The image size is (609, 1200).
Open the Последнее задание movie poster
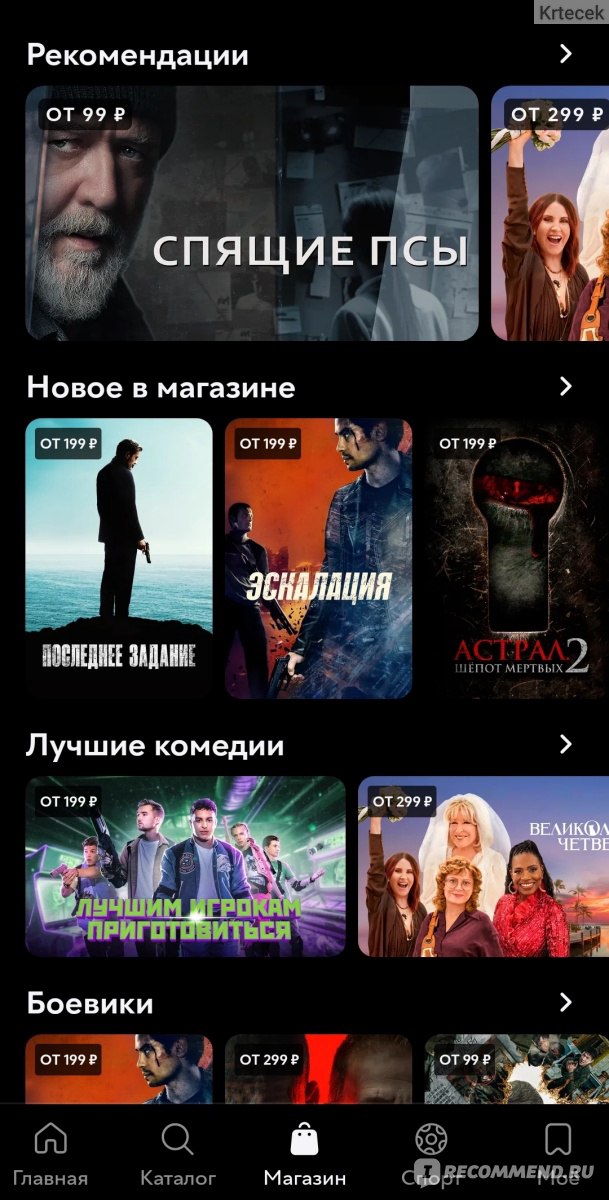pyautogui.click(x=119, y=558)
